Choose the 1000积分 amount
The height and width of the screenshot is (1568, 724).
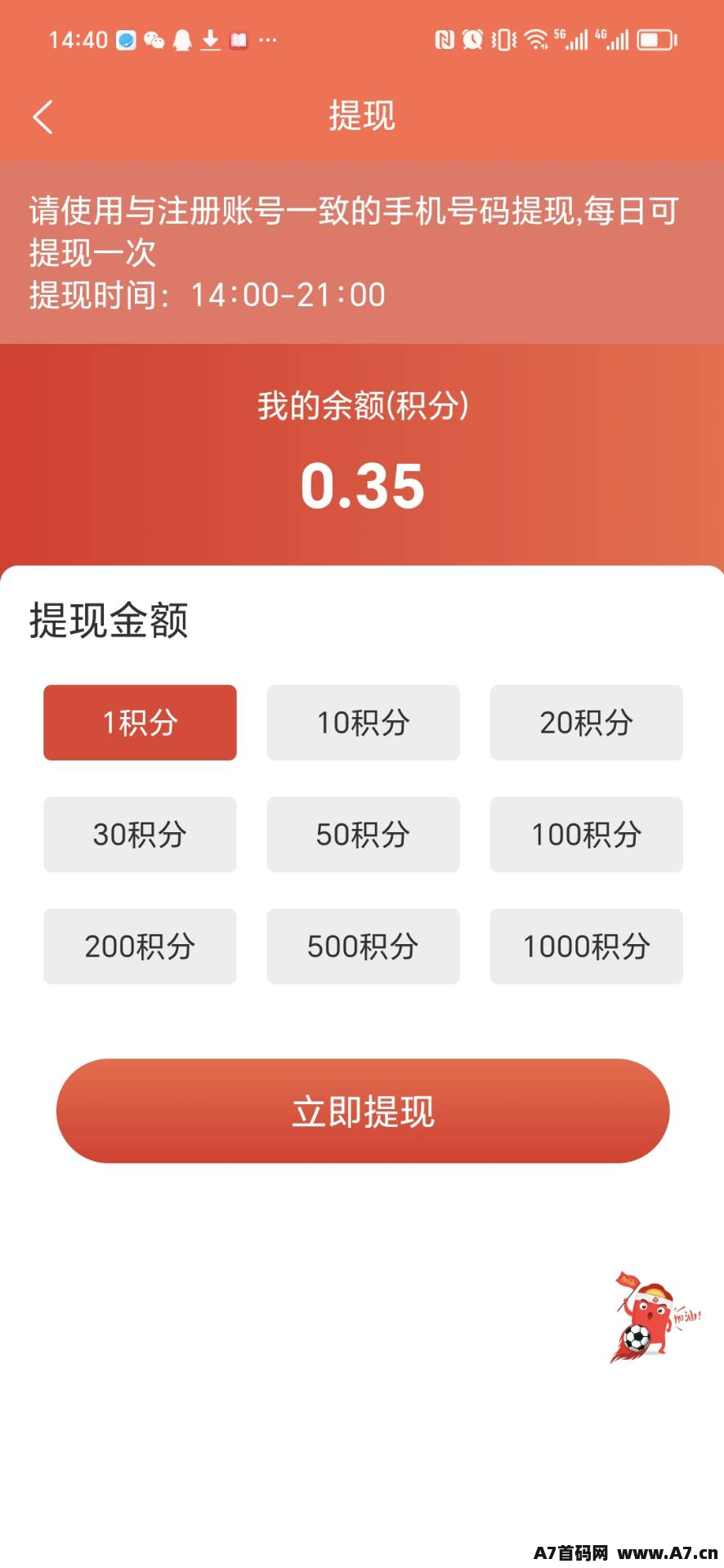click(x=586, y=946)
